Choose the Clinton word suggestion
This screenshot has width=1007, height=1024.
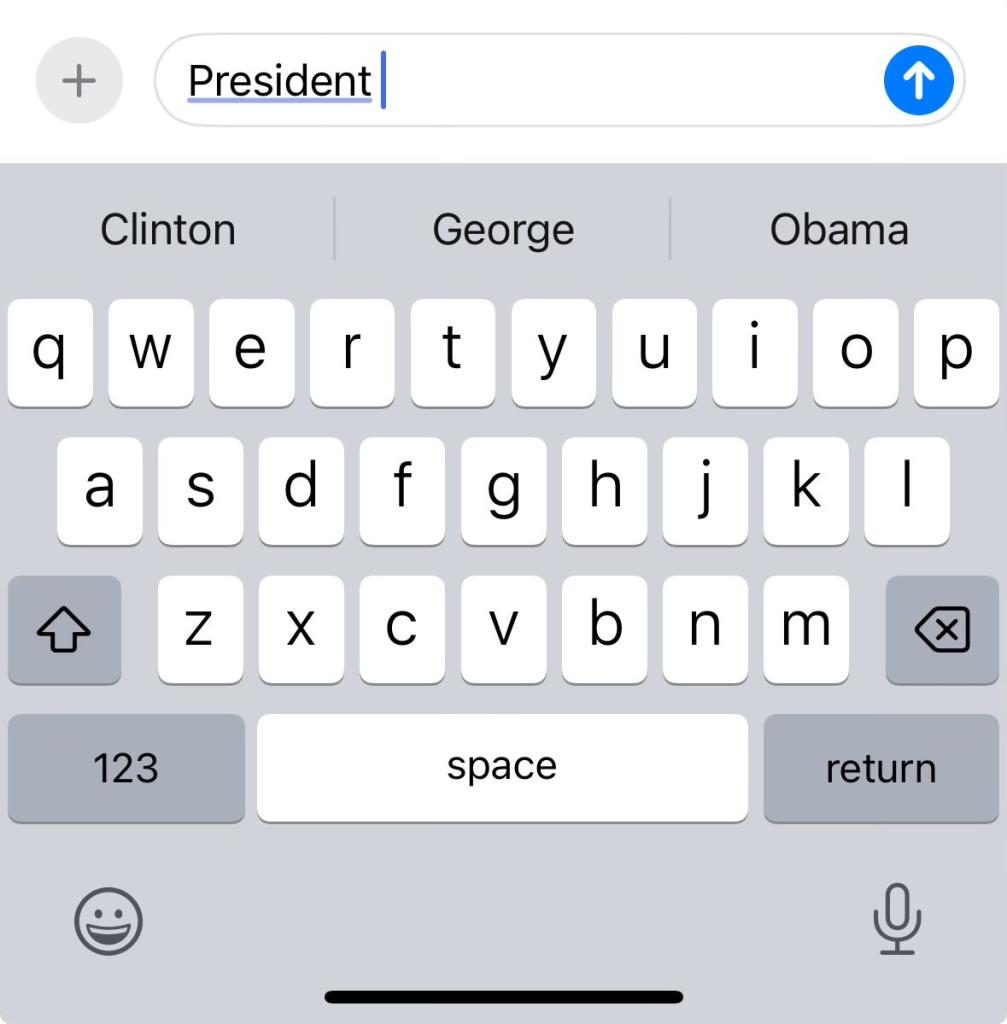coord(168,230)
